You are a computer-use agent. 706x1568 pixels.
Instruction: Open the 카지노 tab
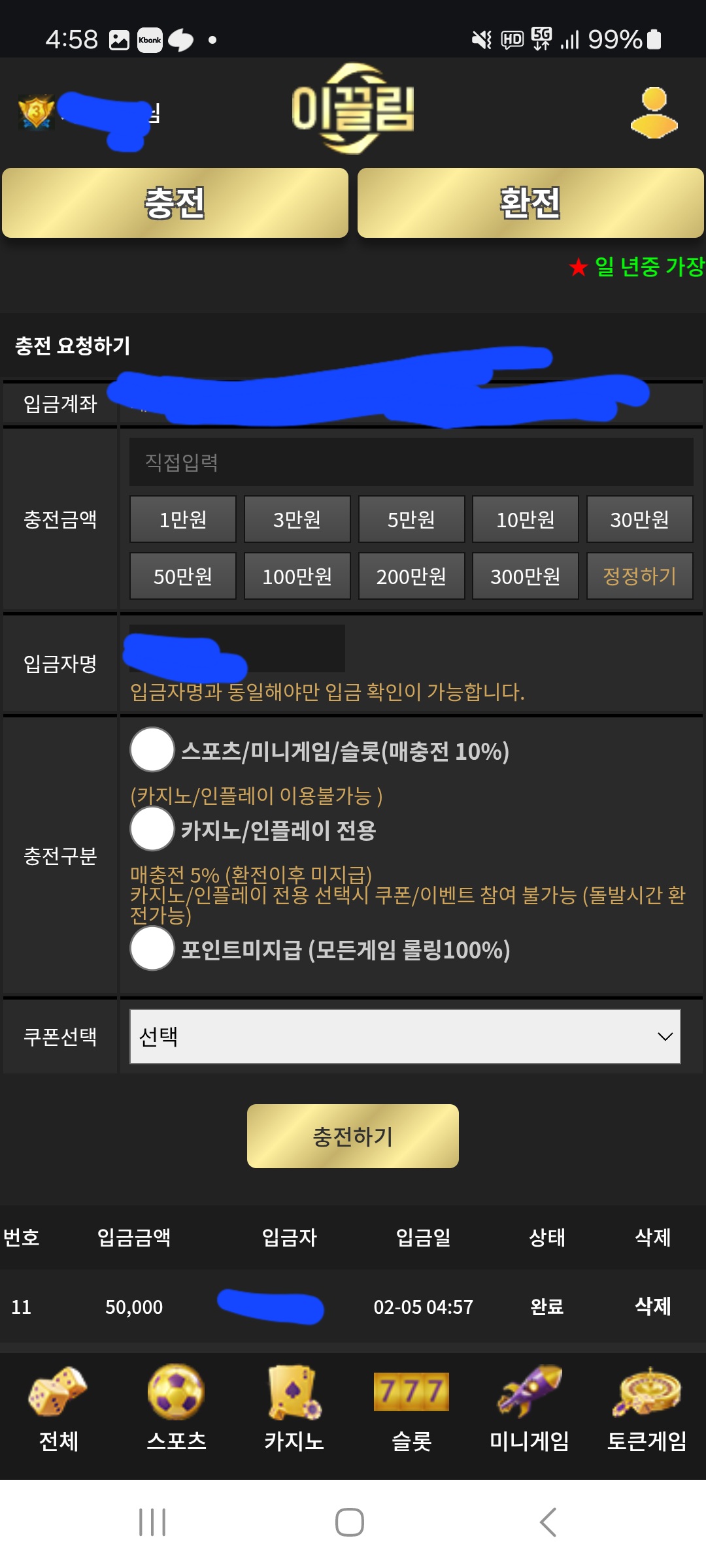(294, 1409)
